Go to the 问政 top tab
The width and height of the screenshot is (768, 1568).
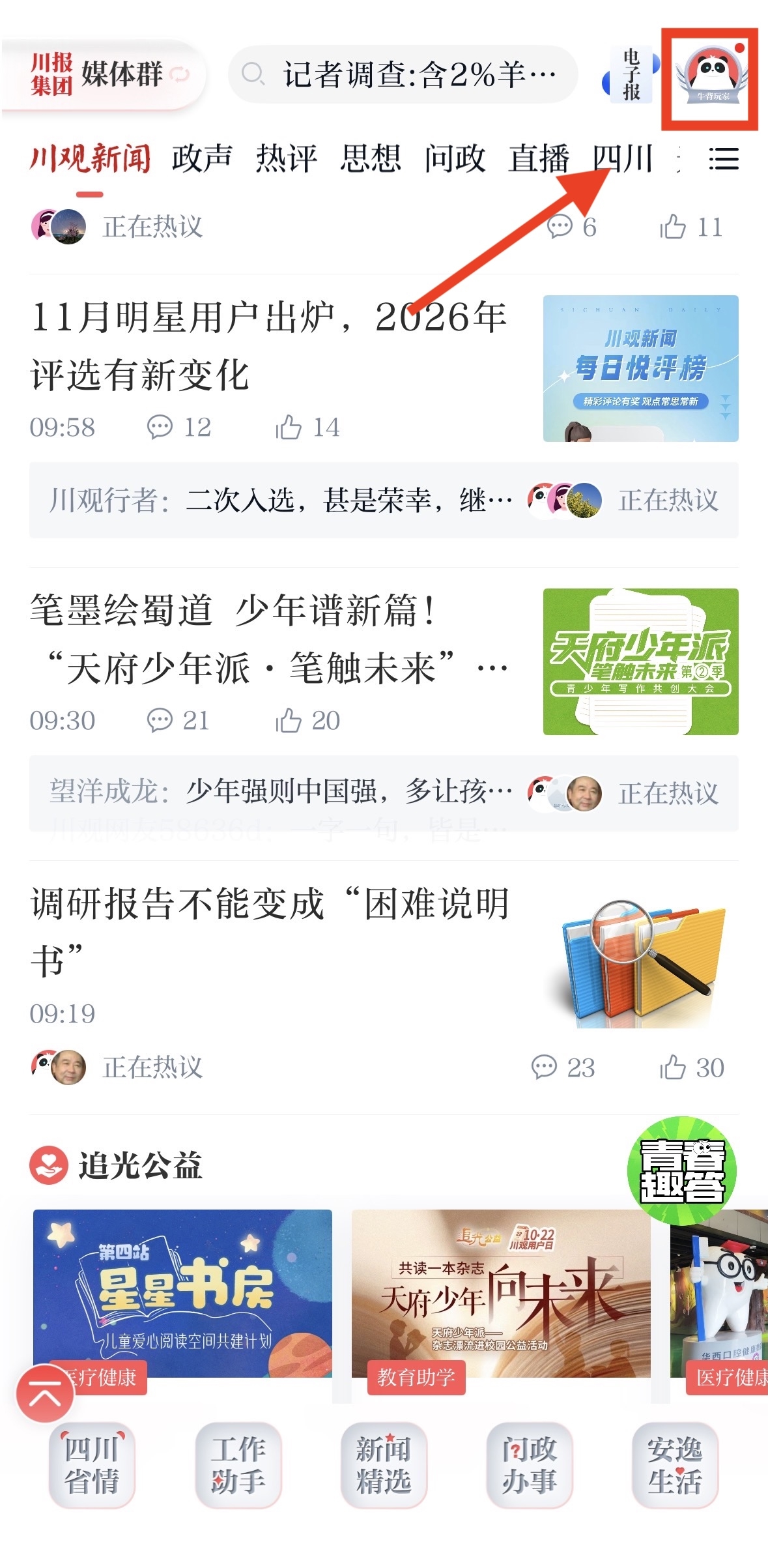(x=454, y=159)
